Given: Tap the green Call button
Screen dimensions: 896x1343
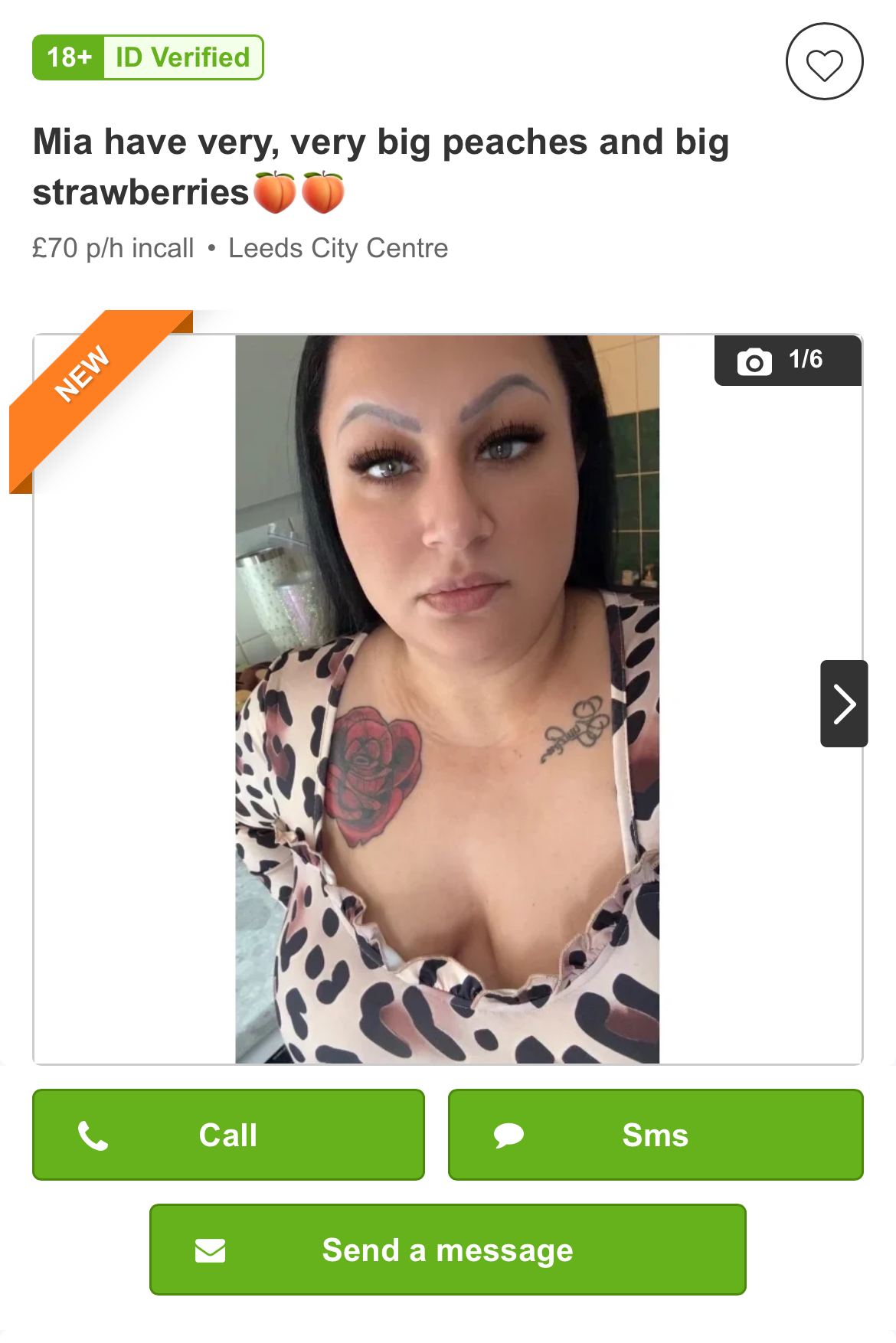Looking at the screenshot, I should coord(228,1135).
